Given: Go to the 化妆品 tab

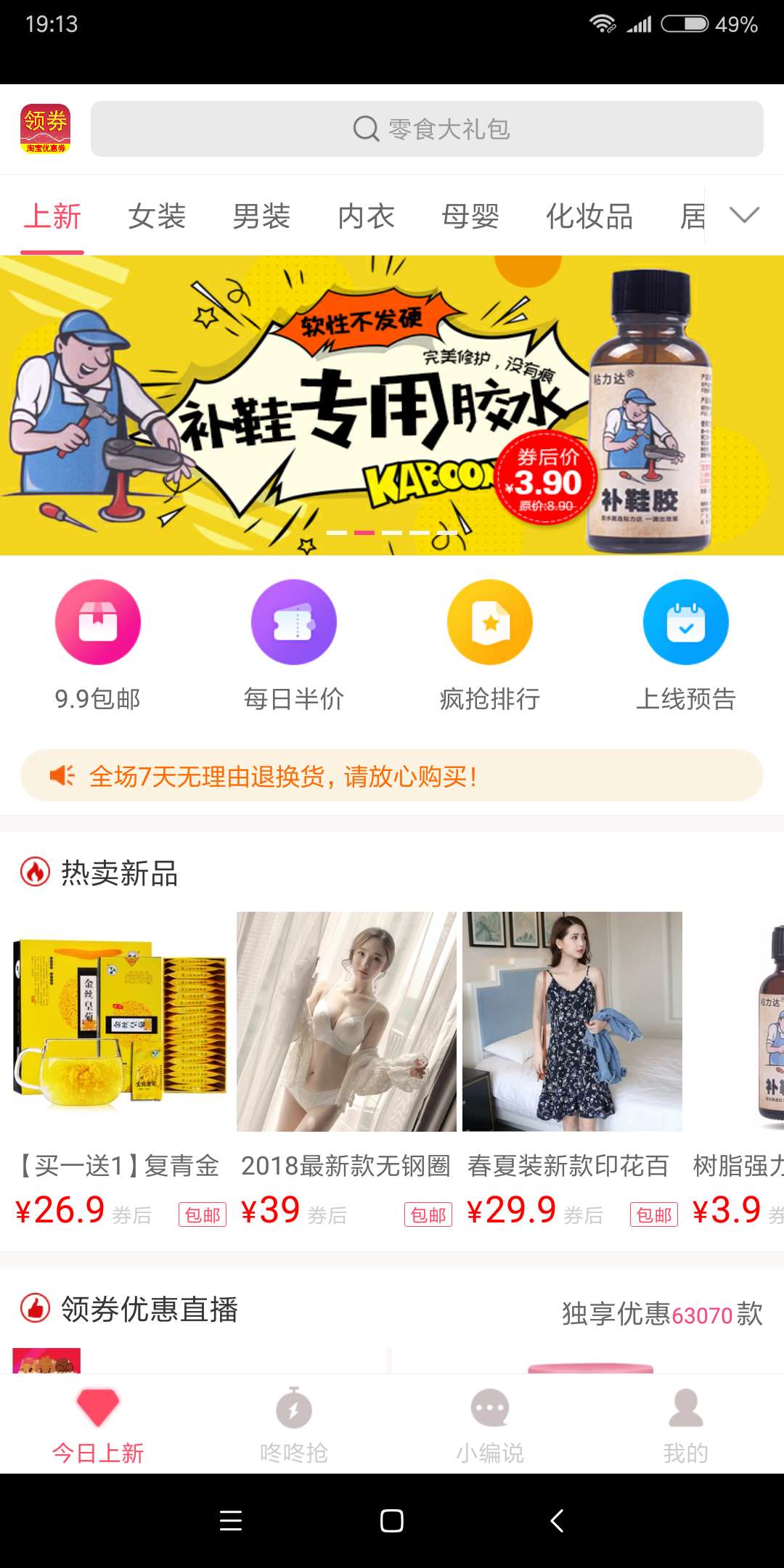Looking at the screenshot, I should pyautogui.click(x=589, y=216).
